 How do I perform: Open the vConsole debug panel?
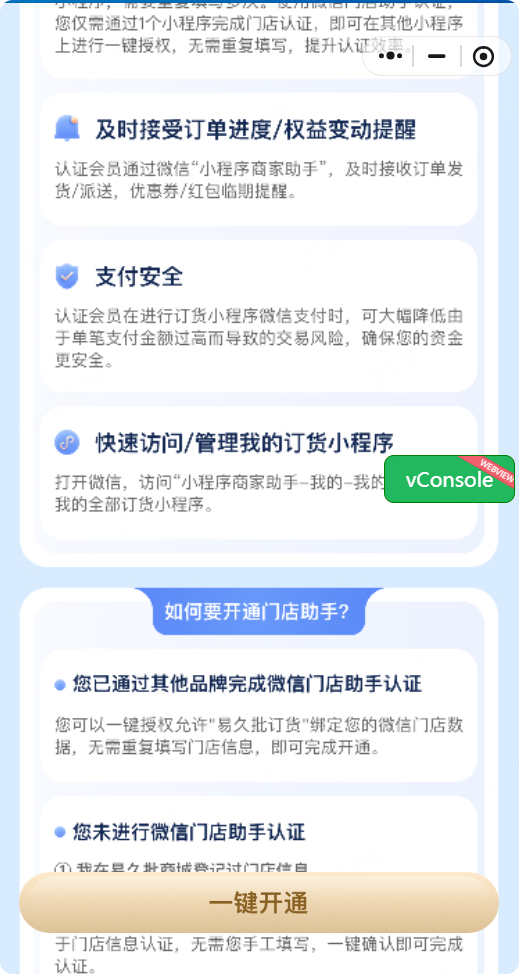pyautogui.click(x=449, y=479)
